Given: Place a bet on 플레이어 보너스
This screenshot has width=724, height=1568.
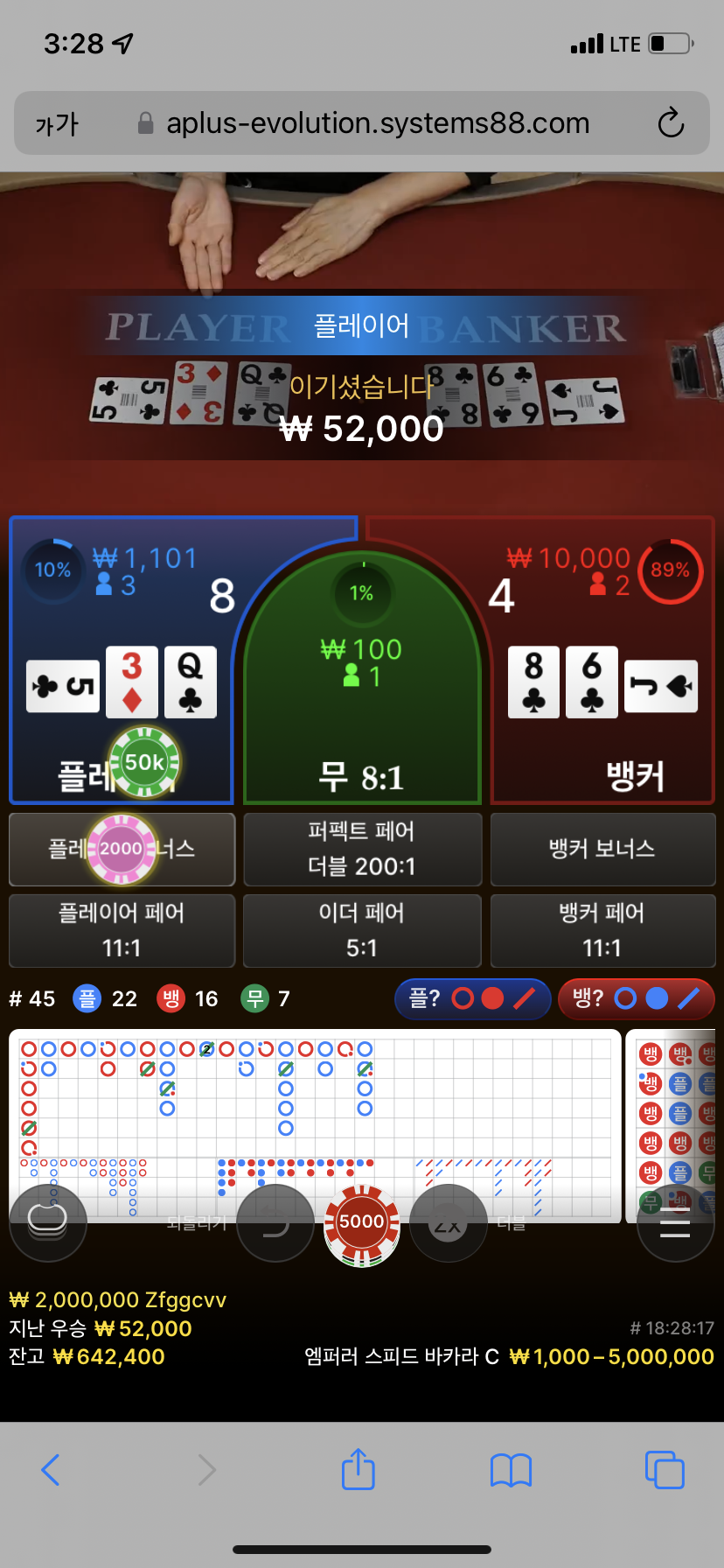Looking at the screenshot, I should (x=122, y=850).
